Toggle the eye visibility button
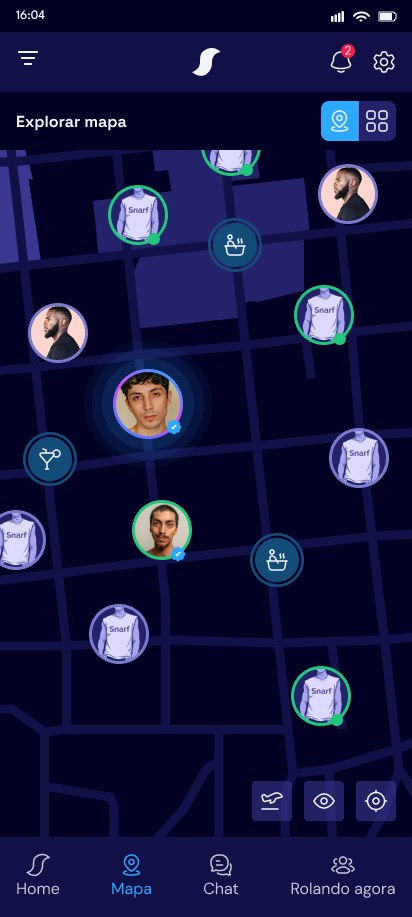The height and width of the screenshot is (917, 412). click(x=324, y=801)
